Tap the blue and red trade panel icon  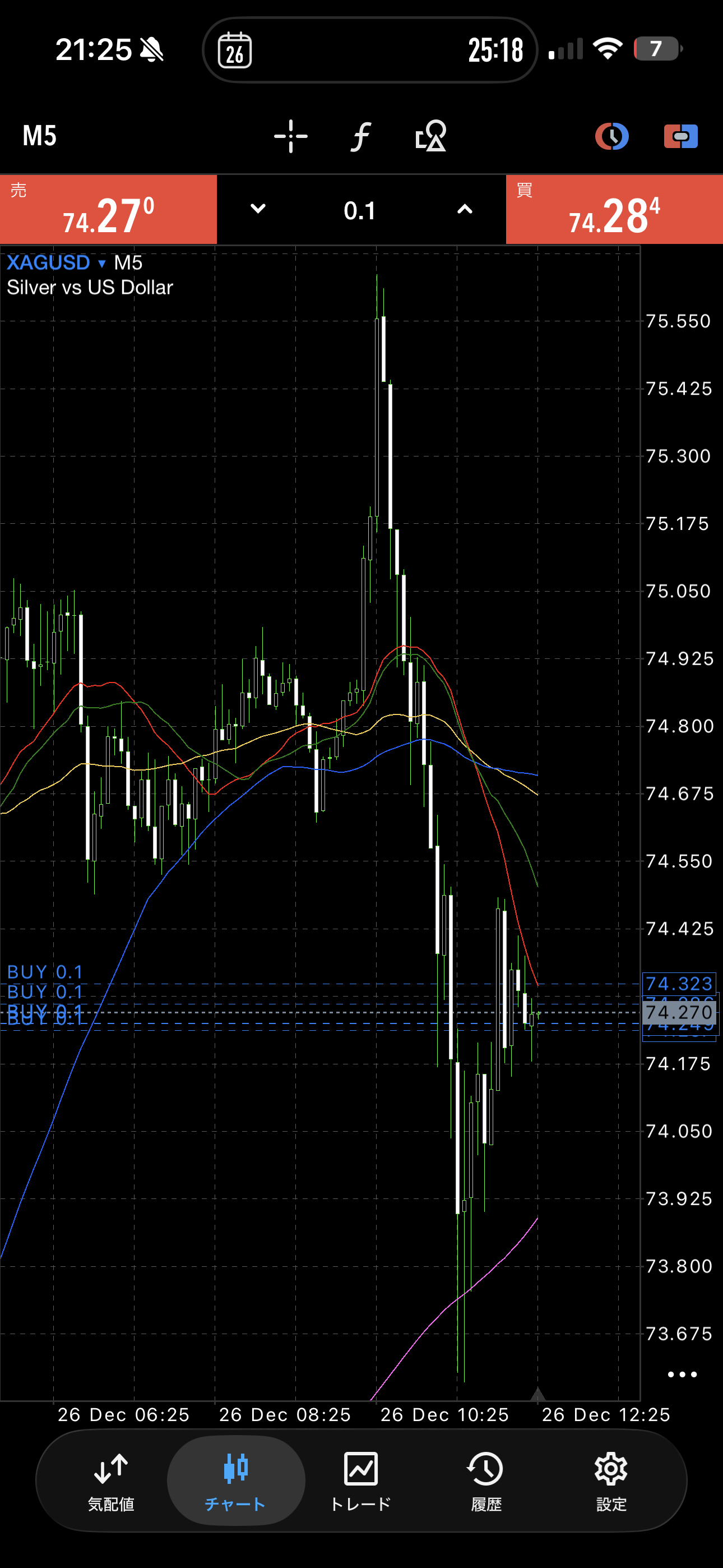click(680, 136)
